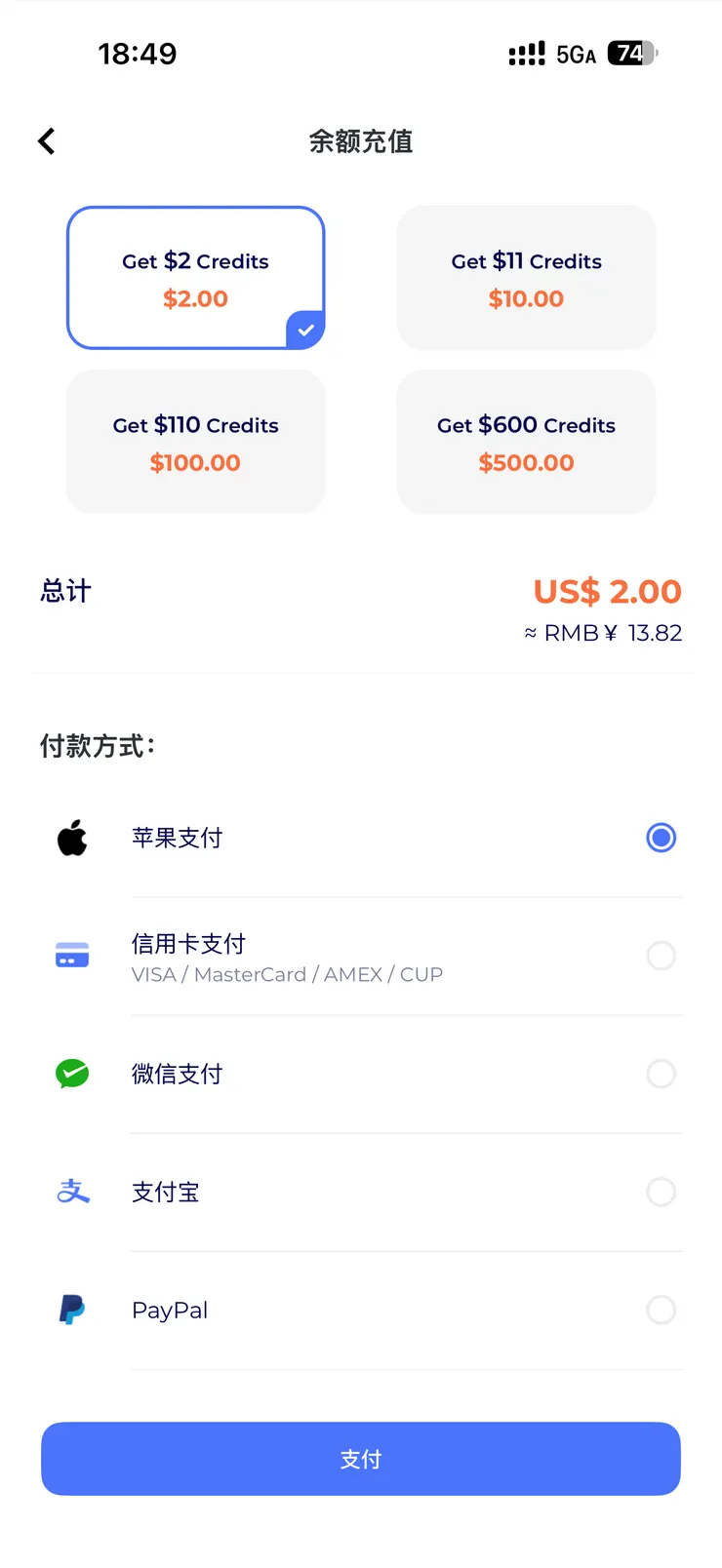This screenshot has height=1568, width=722.
Task: Click the PayPal logo icon
Action: [x=72, y=1310]
